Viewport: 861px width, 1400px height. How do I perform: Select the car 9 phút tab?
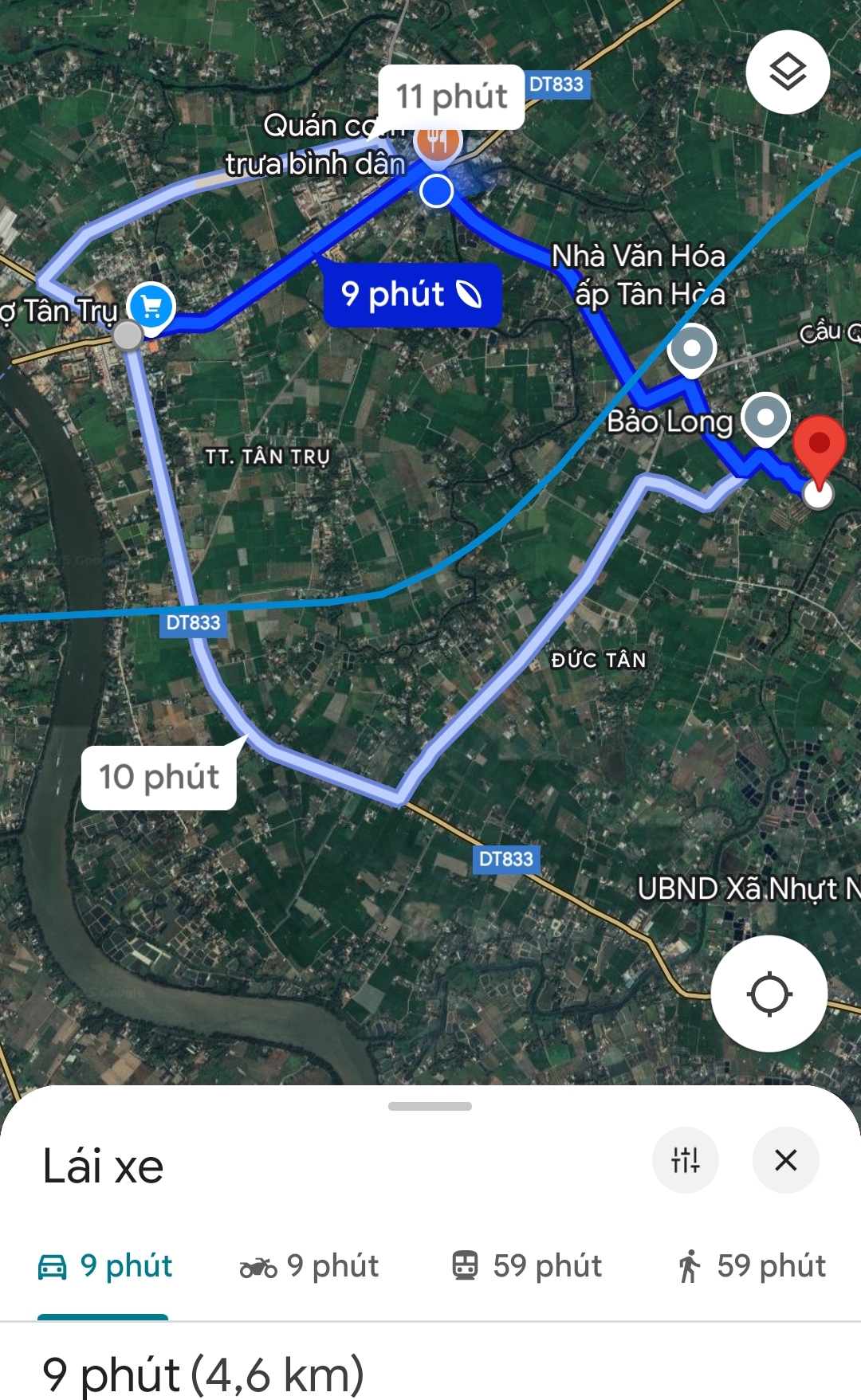104,1265
